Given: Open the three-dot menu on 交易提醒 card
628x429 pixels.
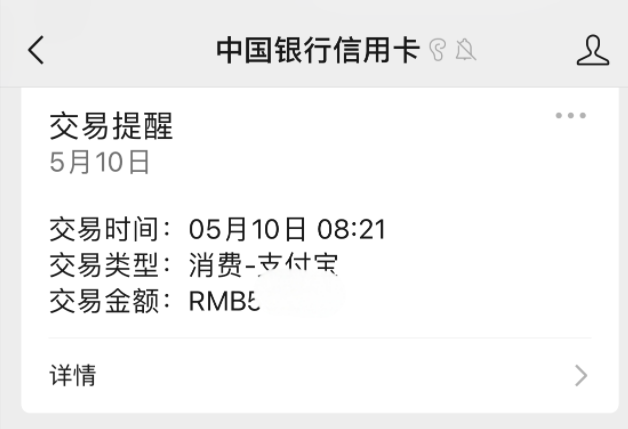Looking at the screenshot, I should pyautogui.click(x=570, y=116).
